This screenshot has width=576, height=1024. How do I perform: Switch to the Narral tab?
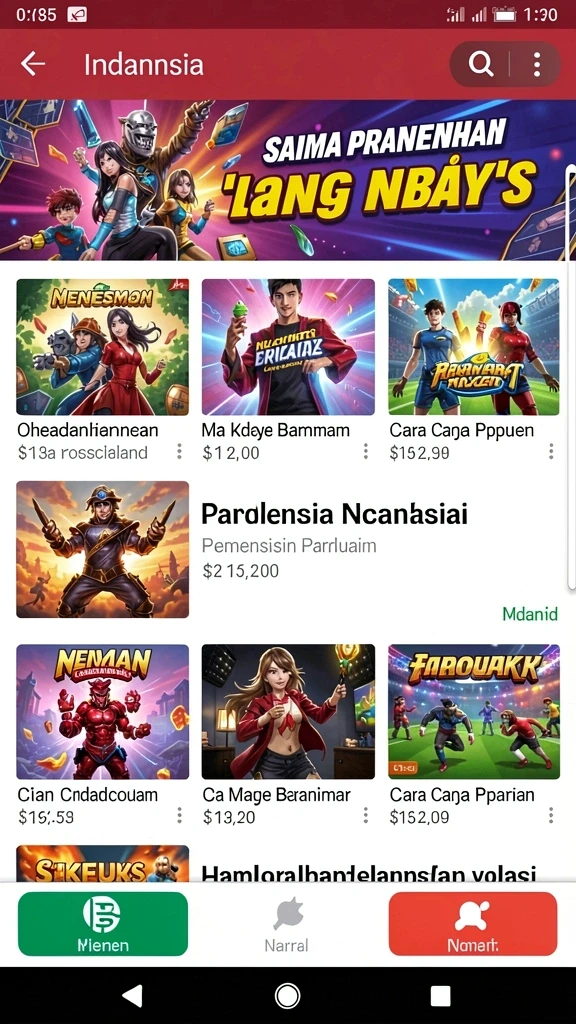click(x=287, y=923)
